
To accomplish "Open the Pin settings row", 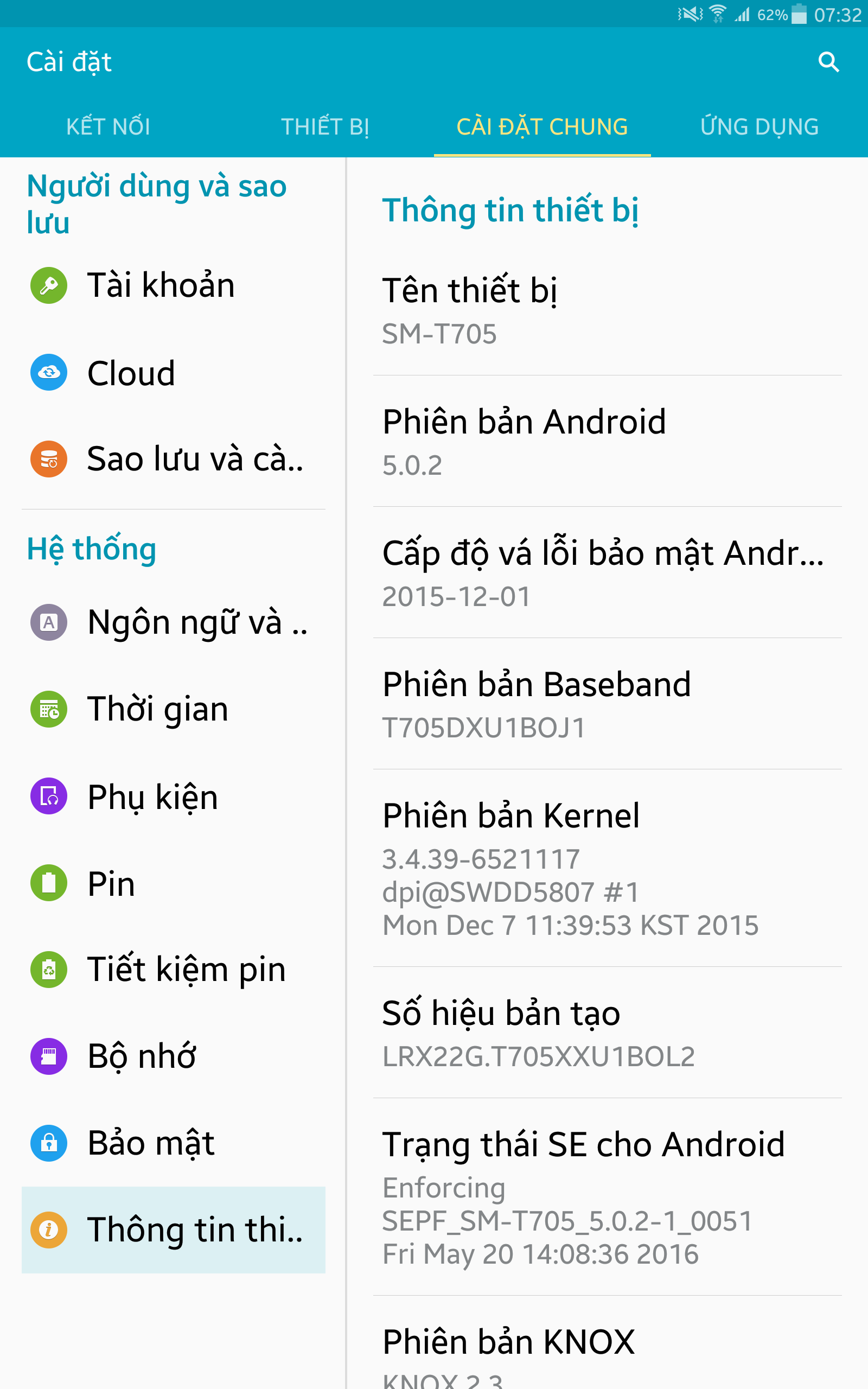I will point(174,883).
